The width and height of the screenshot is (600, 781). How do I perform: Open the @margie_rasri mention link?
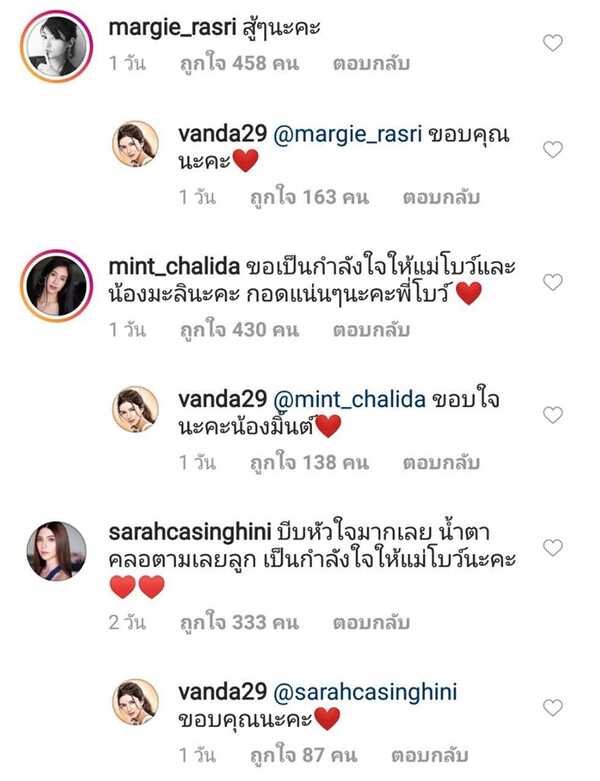click(337, 135)
